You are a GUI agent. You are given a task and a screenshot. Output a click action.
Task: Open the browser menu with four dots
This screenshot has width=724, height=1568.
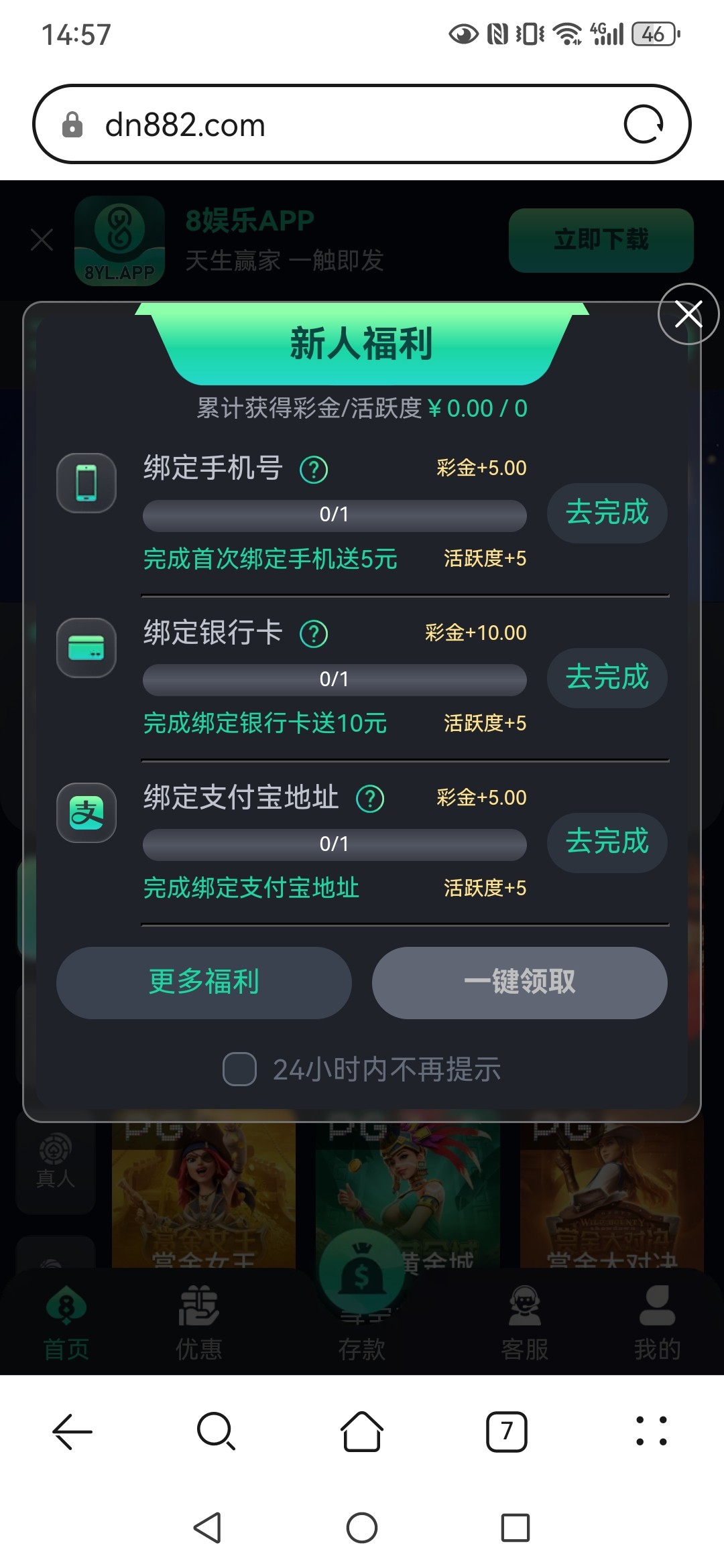[x=652, y=1431]
